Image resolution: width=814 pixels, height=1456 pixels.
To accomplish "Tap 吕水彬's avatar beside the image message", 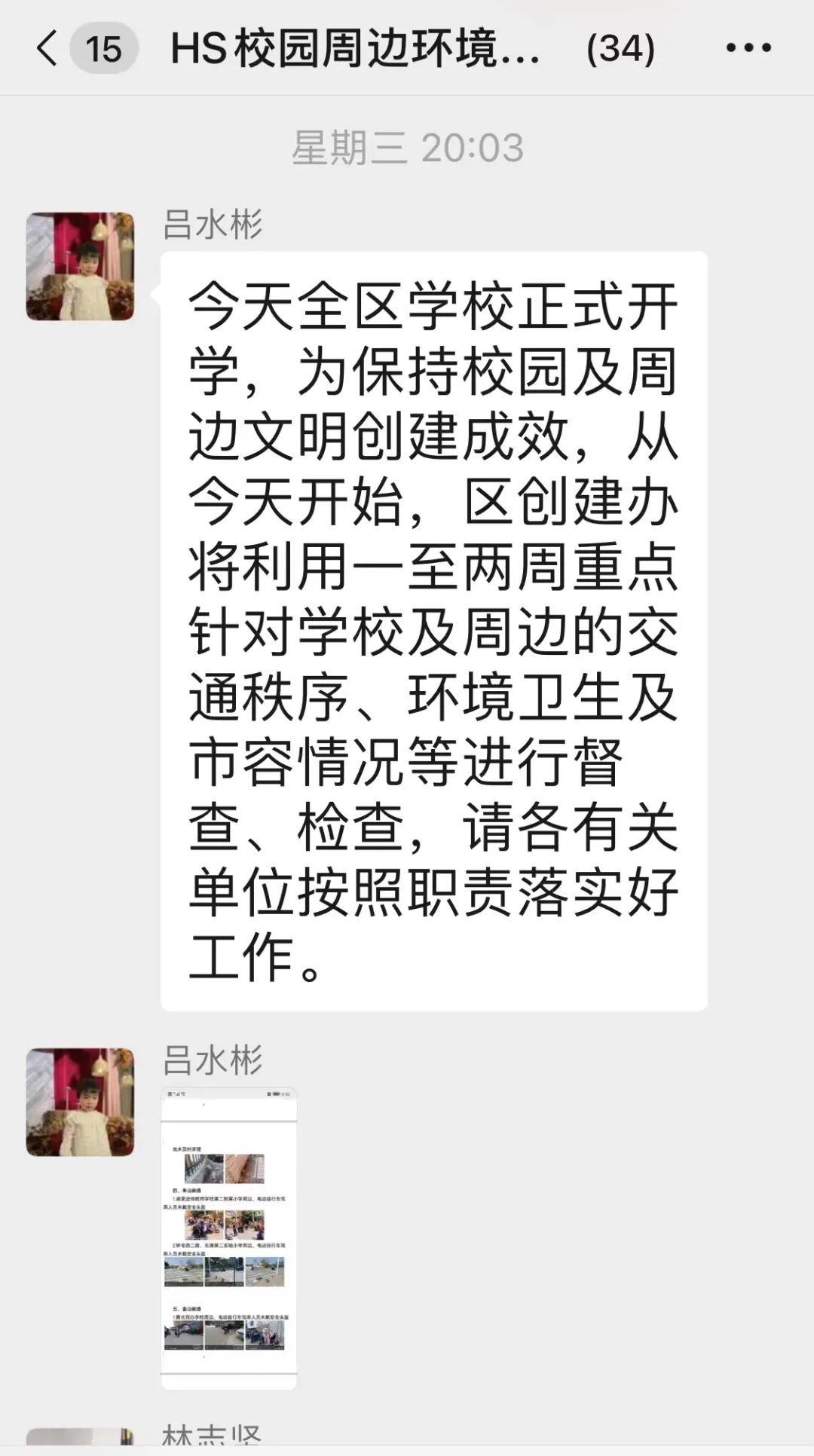I will 80,1102.
